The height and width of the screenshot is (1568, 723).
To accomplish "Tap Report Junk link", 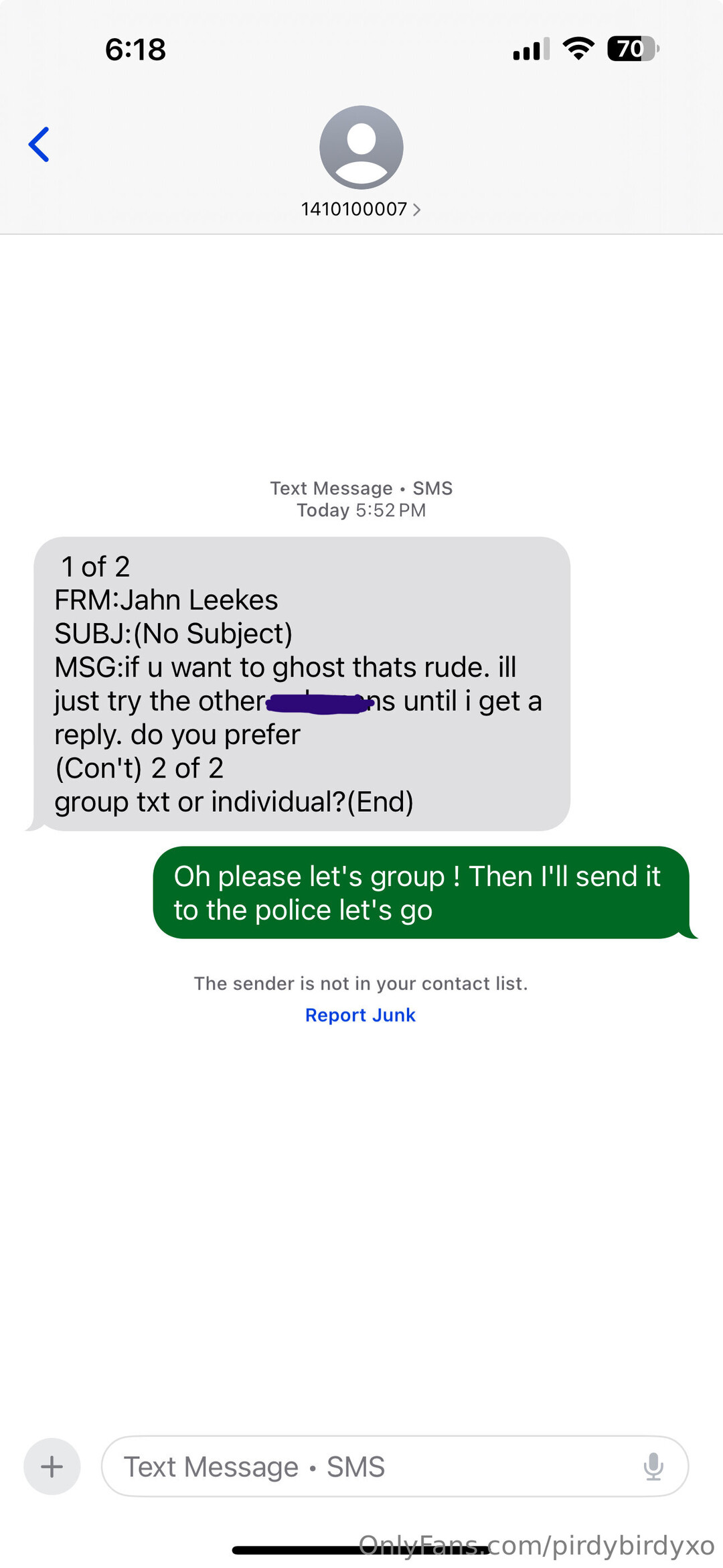I will tap(360, 1015).
